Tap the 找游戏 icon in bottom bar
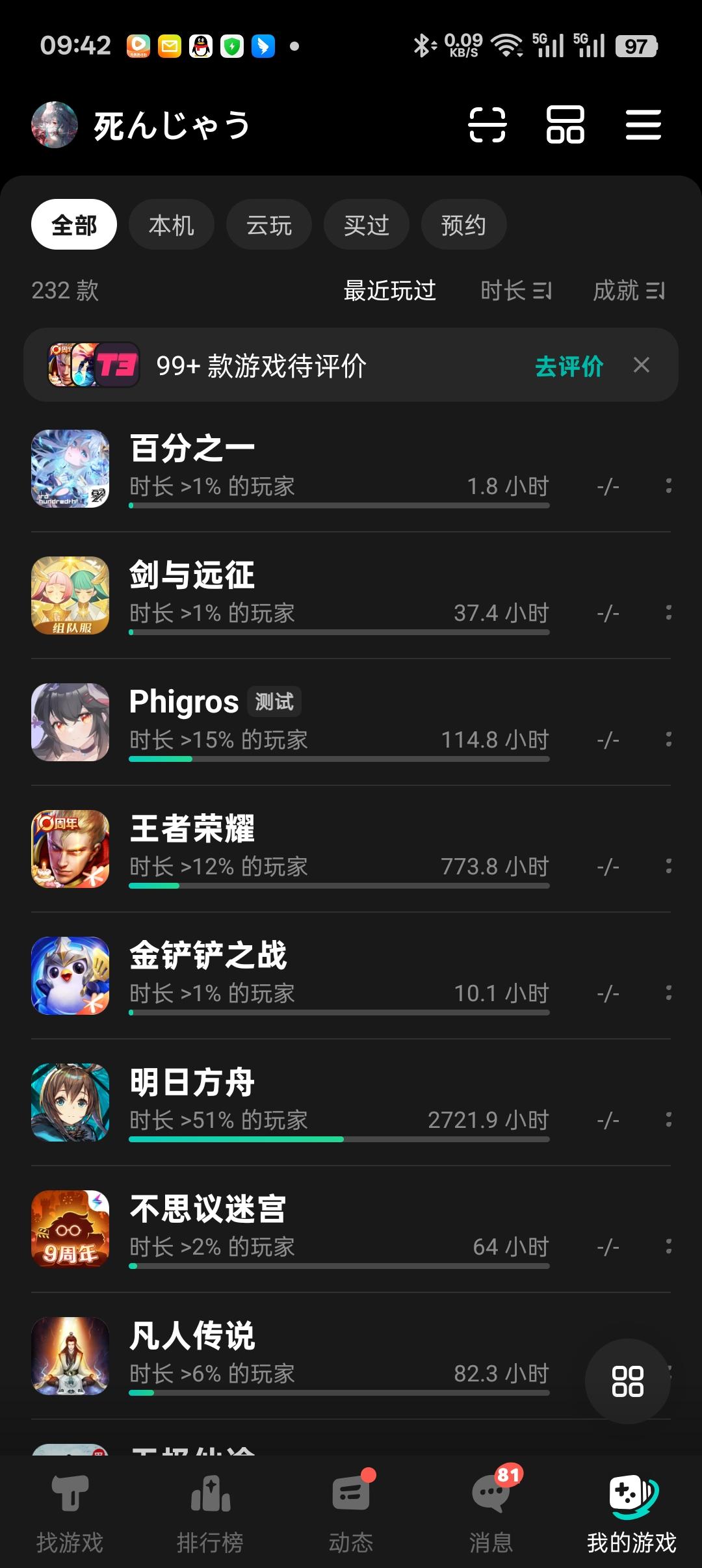702x1568 pixels. pos(70,1508)
